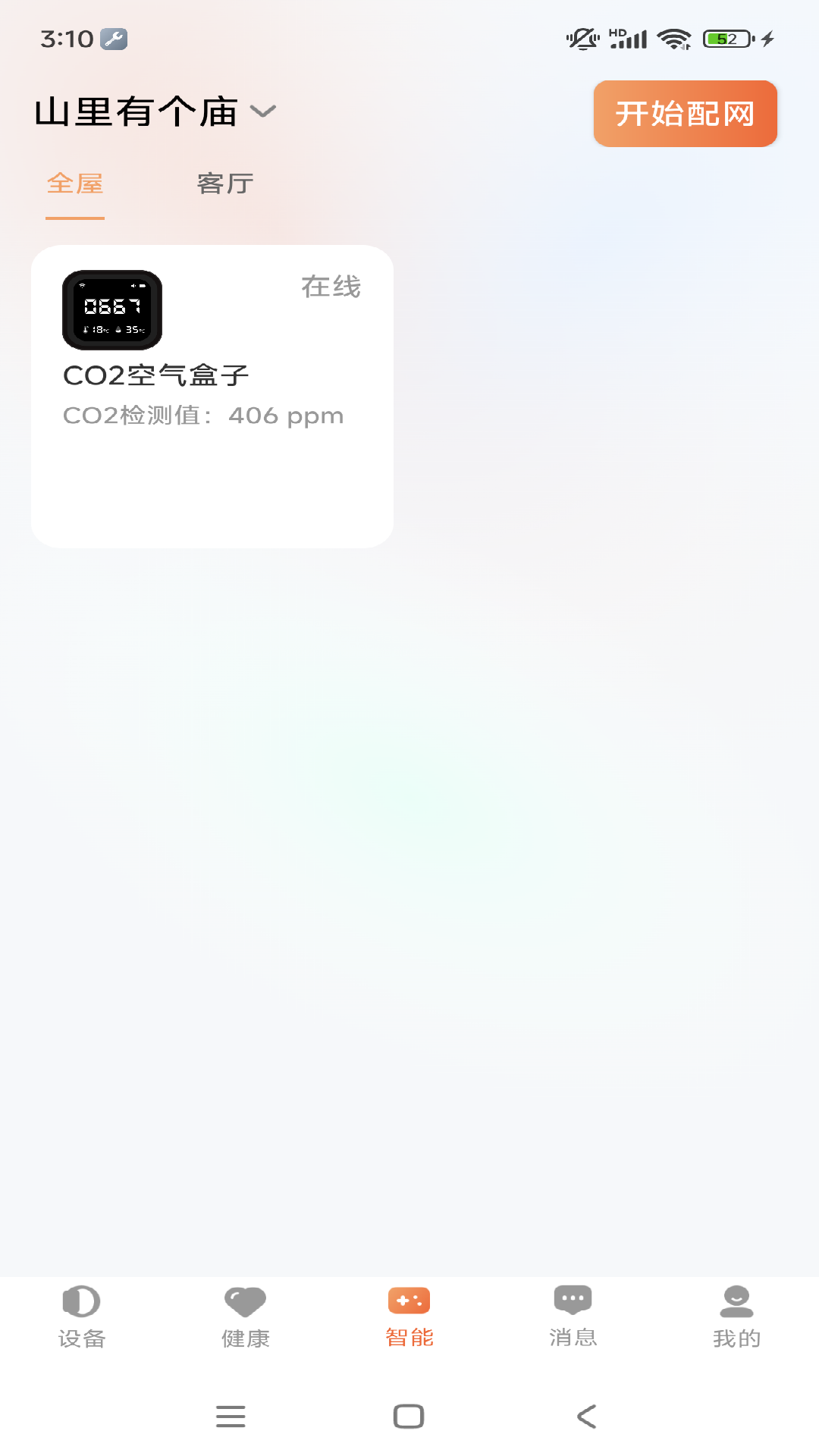Open the CO2空气盒子 device card
The height and width of the screenshot is (1456, 819).
click(212, 396)
